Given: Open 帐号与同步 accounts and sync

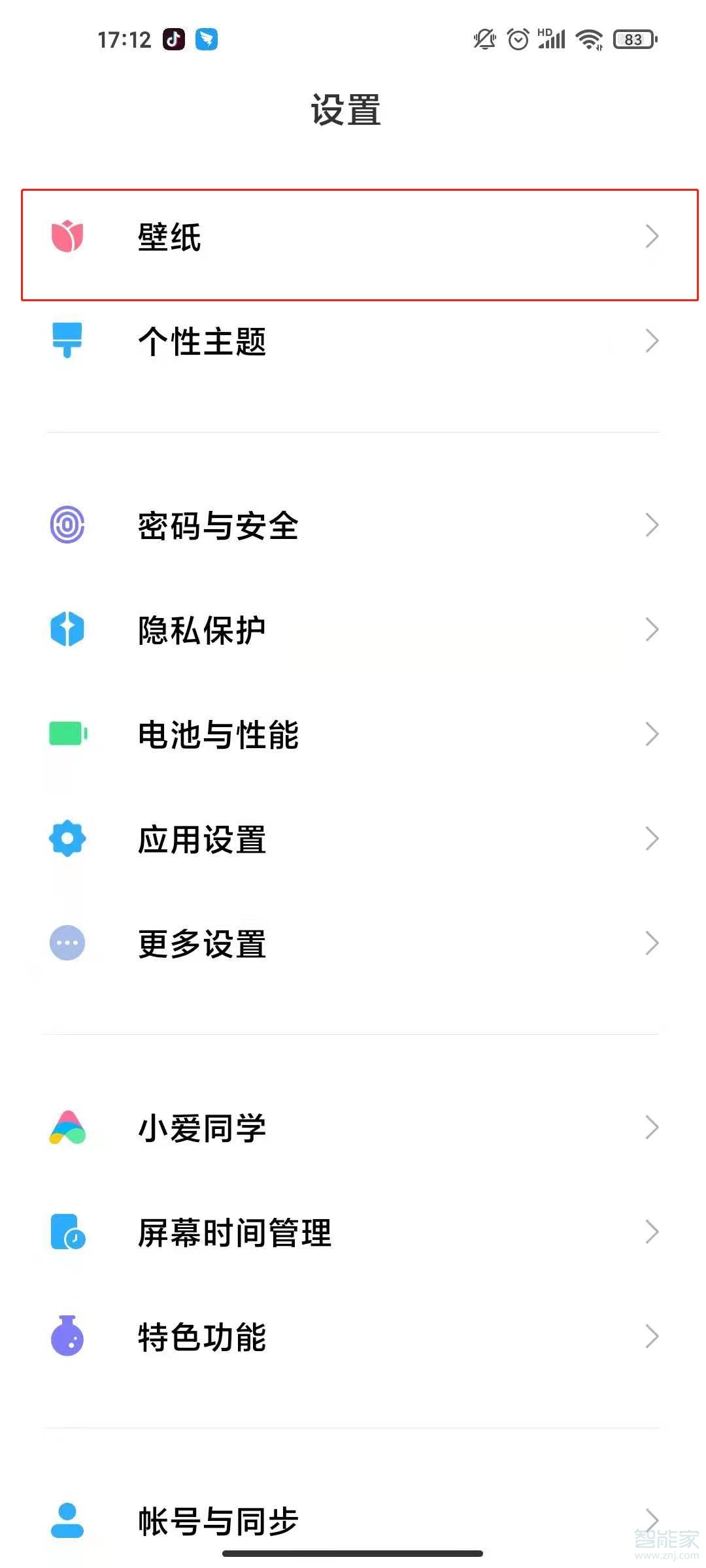Looking at the screenshot, I should pos(353,1521).
